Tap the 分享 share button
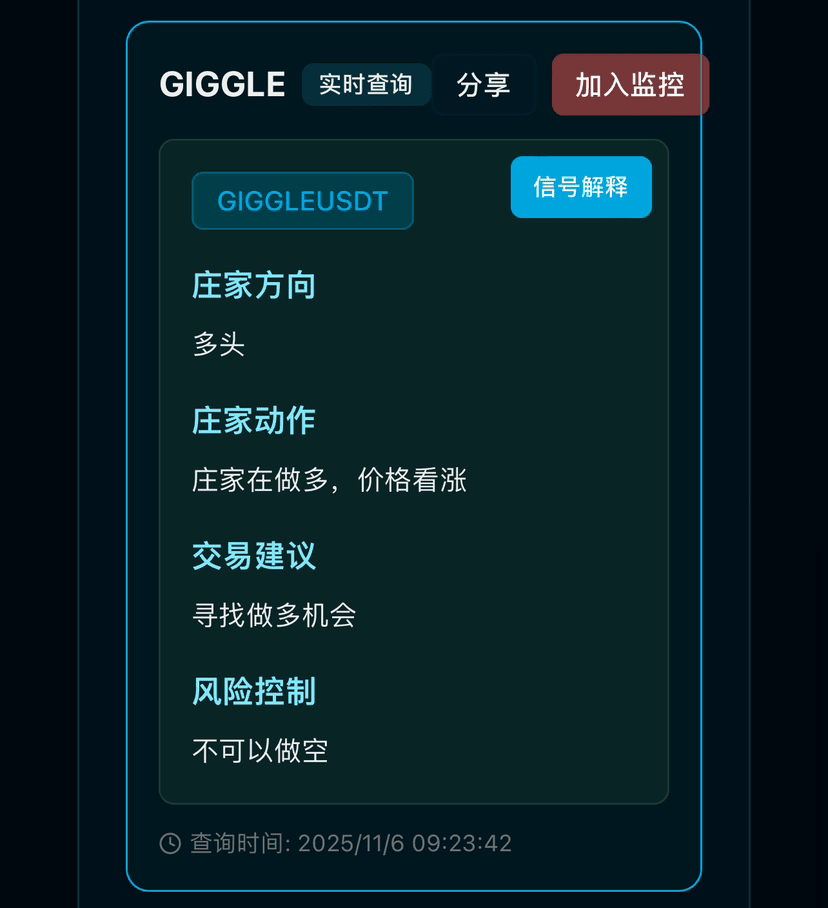The height and width of the screenshot is (908, 828). coord(484,85)
